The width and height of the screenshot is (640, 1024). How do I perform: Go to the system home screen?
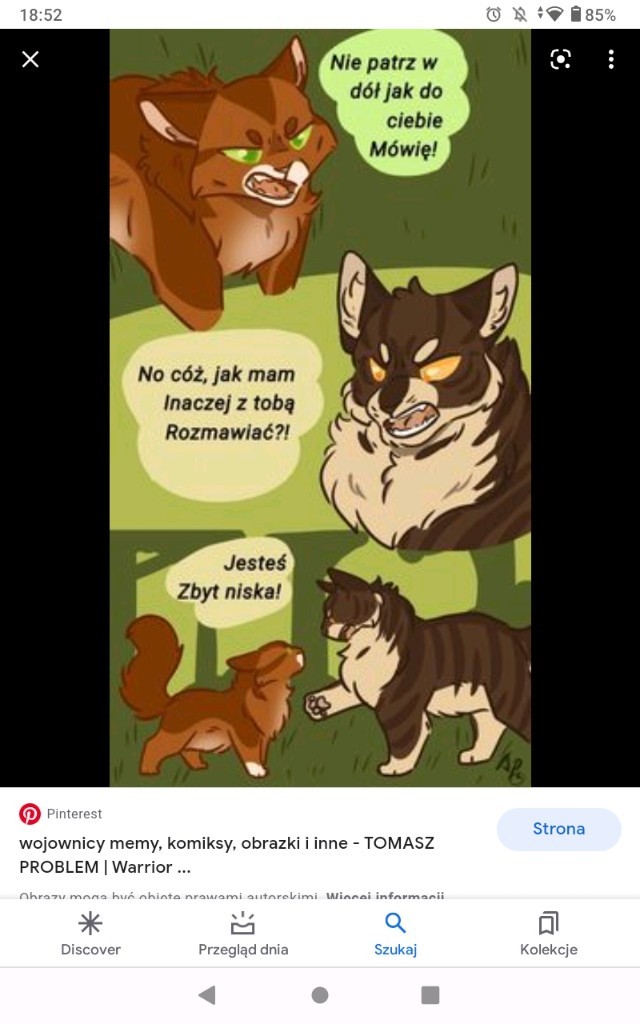[320, 995]
